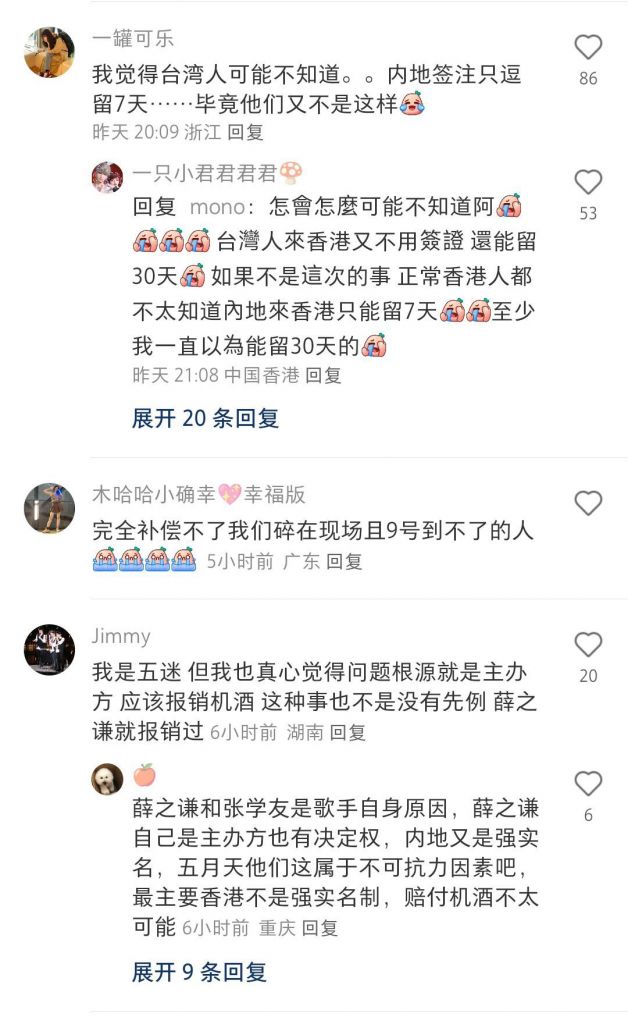Like the comment by 一罐可乐

pos(588,47)
